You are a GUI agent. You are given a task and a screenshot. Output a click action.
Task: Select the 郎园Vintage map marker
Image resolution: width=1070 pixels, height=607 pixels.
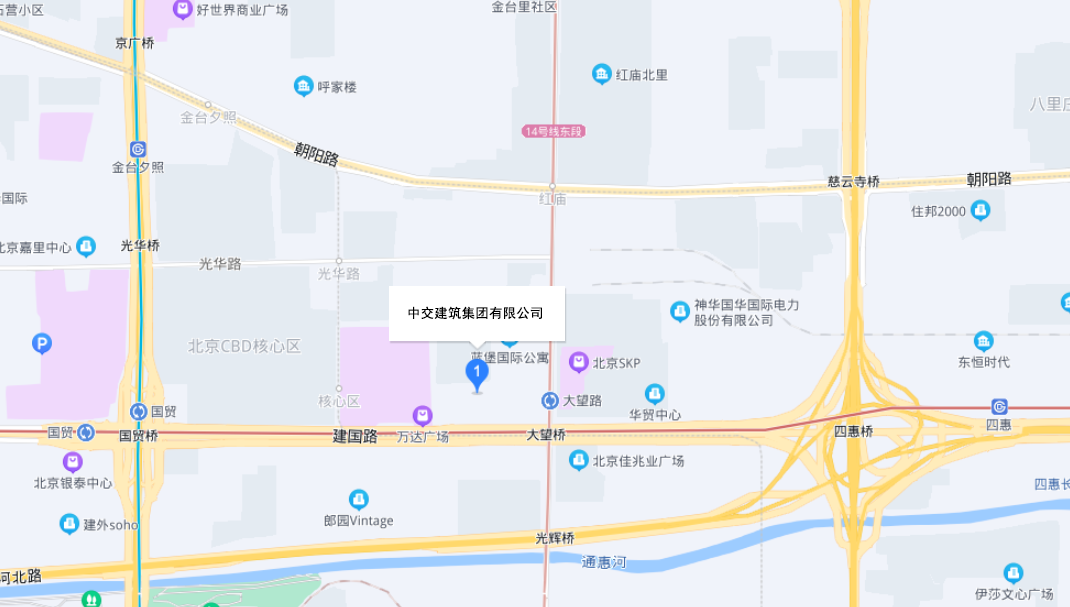tap(359, 499)
